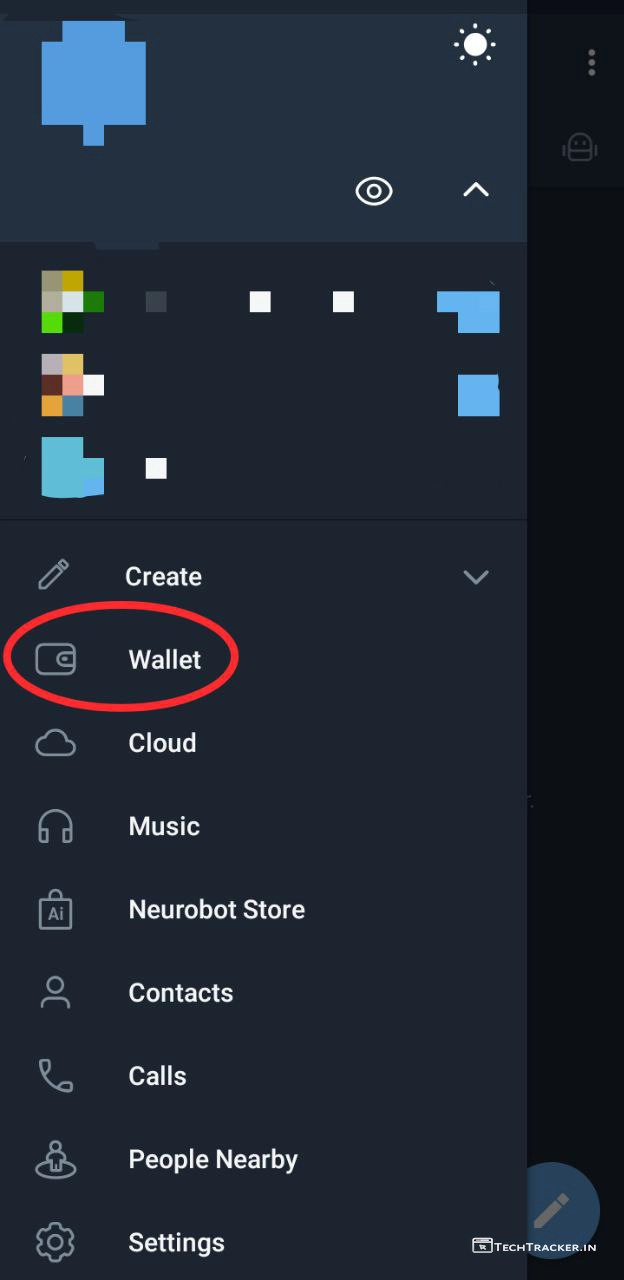Expand the Create menu
The width and height of the screenshot is (624, 1280).
[x=476, y=577]
